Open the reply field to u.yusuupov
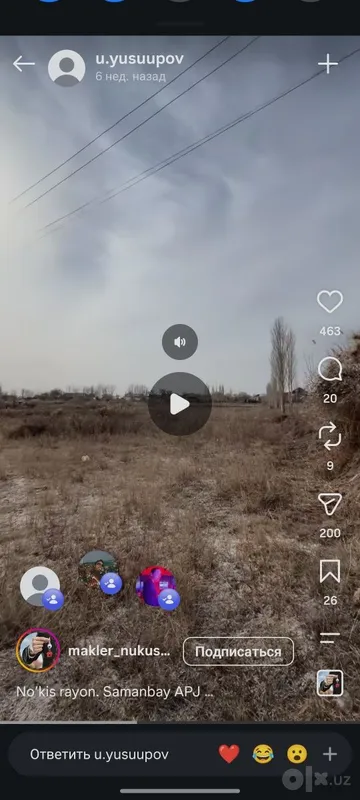 coord(99,755)
